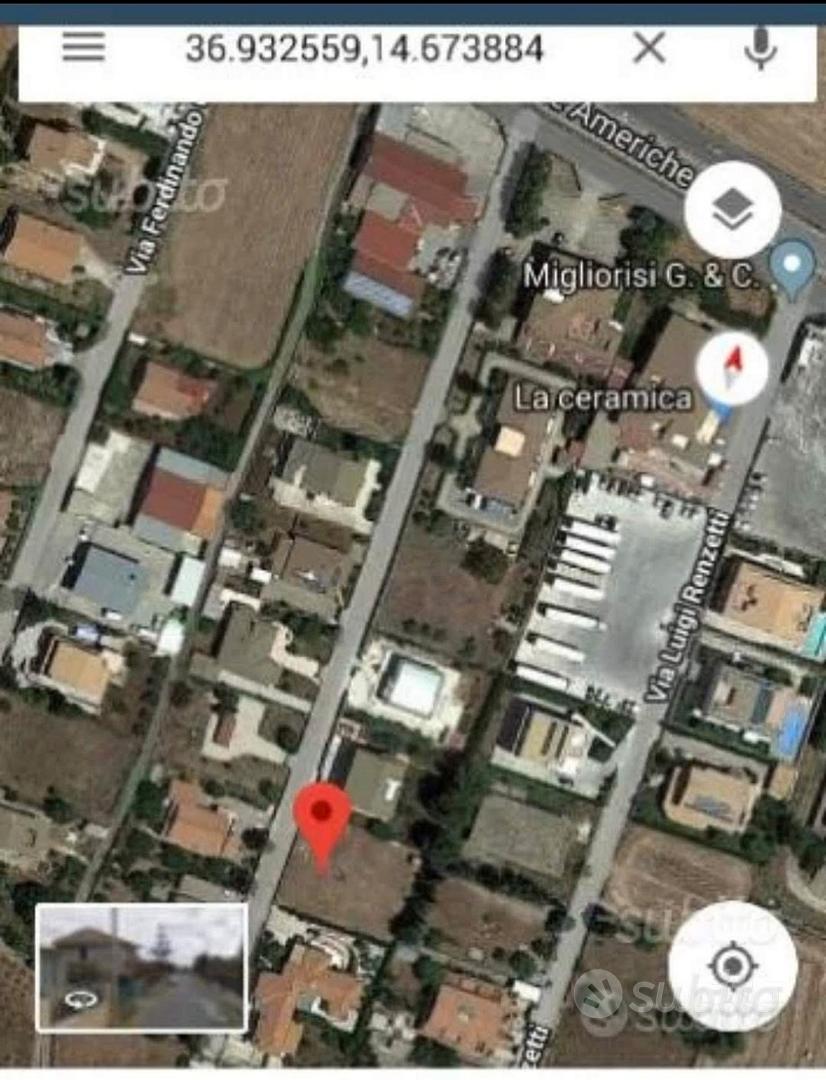Open the hamburger menu drawer
Image resolution: width=826 pixels, height=1080 pixels.
[x=83, y=47]
